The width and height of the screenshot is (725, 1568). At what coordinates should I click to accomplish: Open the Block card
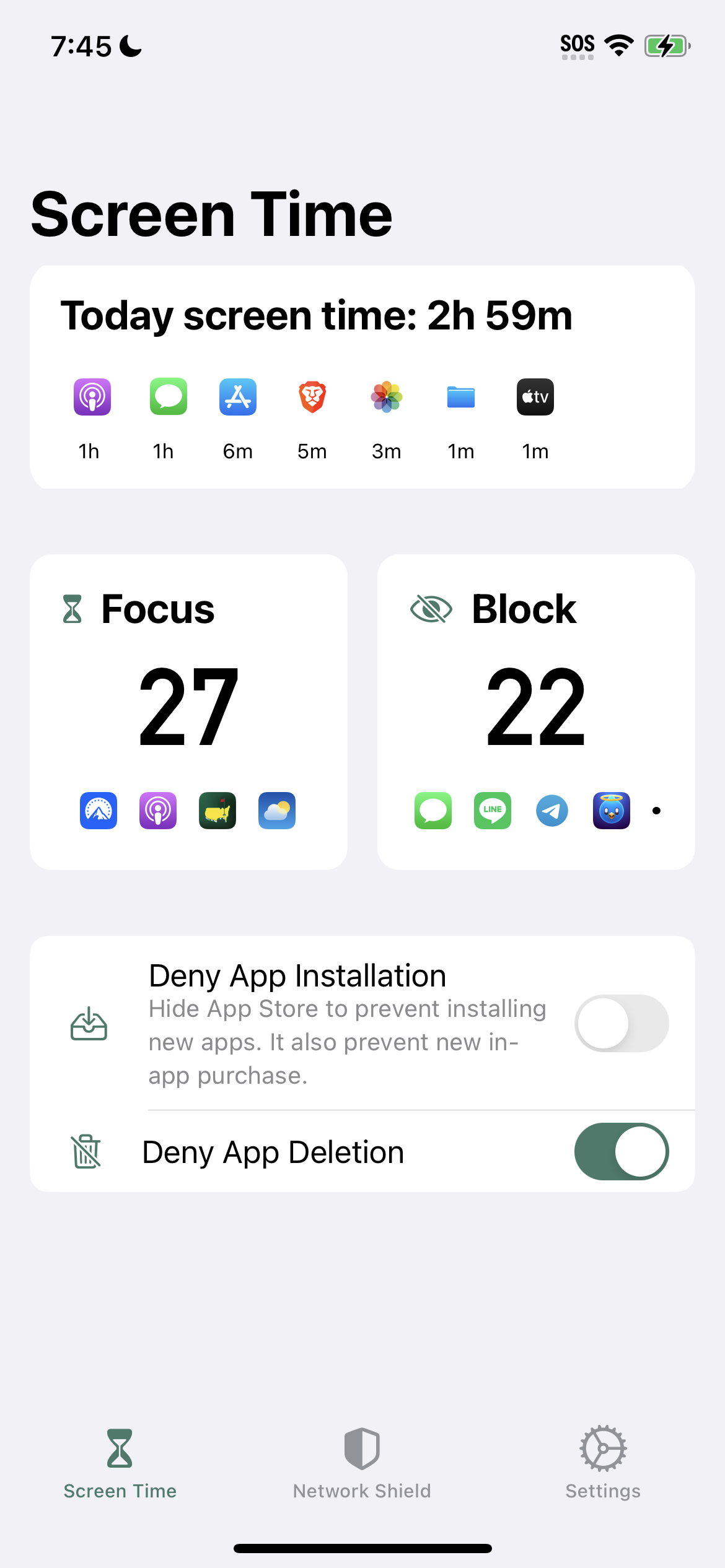point(535,711)
